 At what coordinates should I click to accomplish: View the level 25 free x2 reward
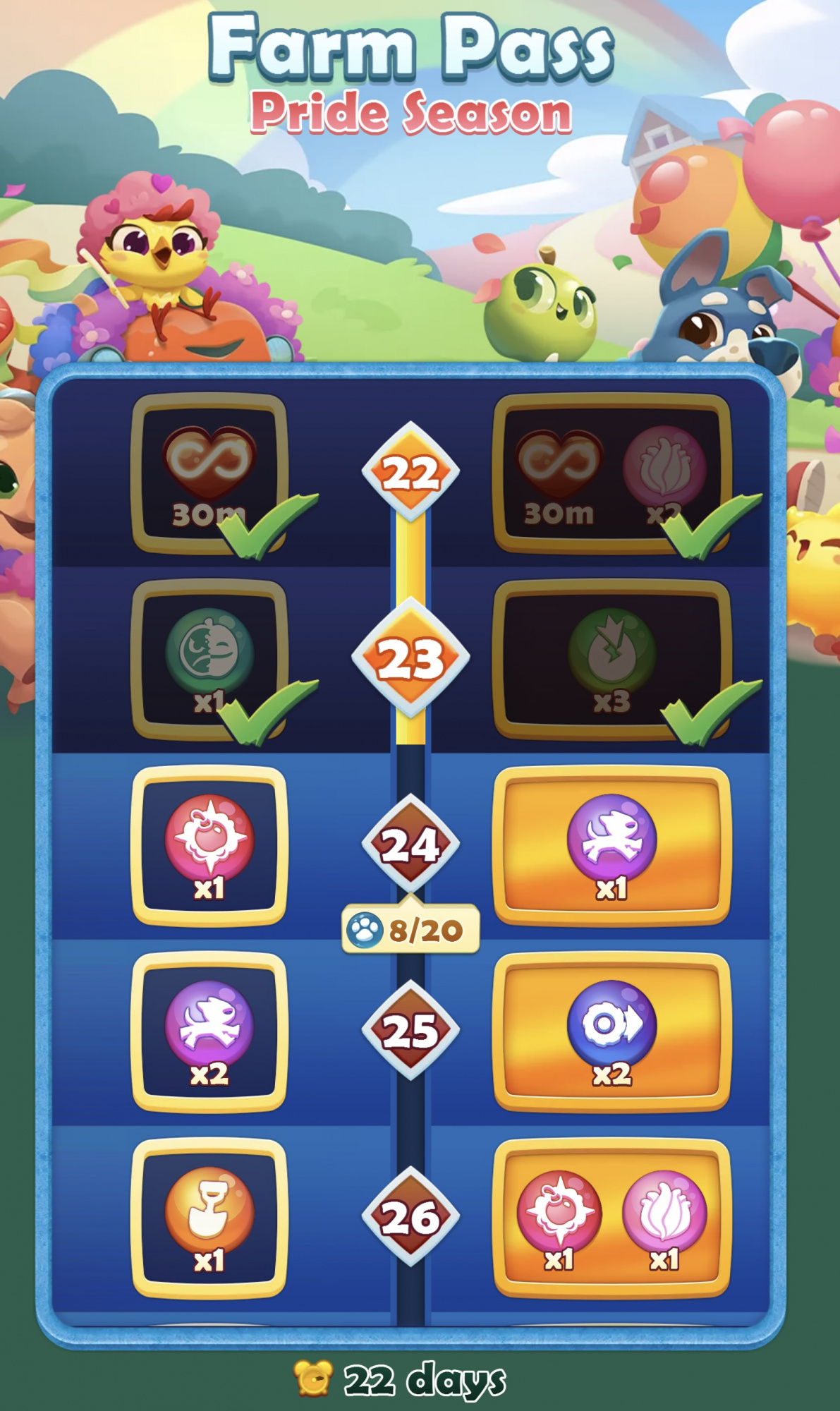[x=209, y=1031]
